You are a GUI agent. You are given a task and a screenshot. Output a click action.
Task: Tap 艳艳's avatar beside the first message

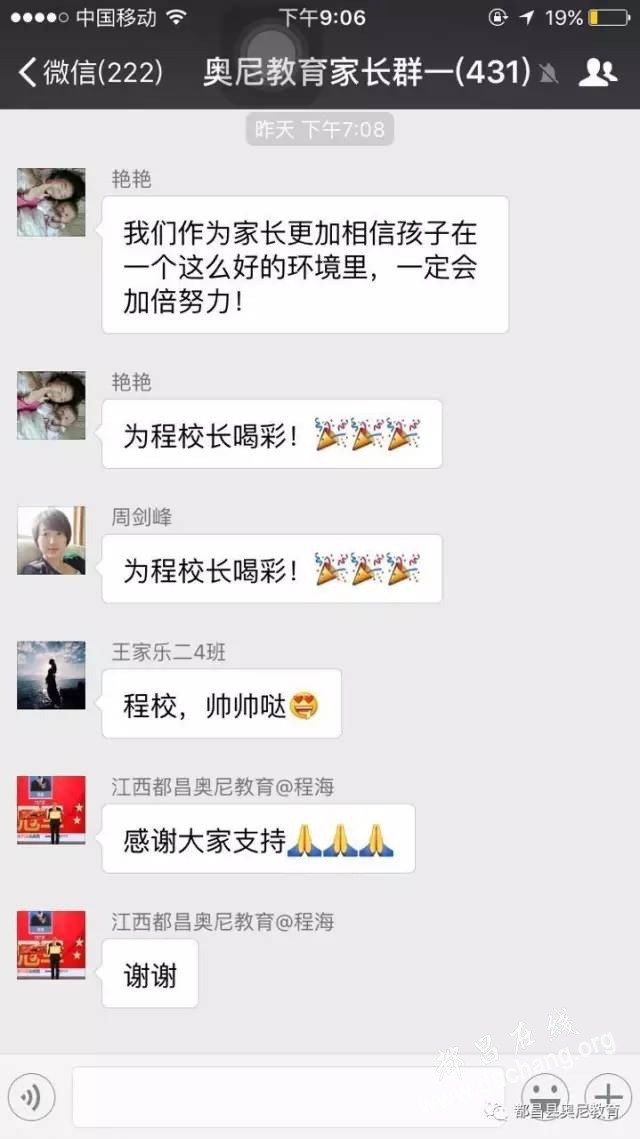click(51, 202)
